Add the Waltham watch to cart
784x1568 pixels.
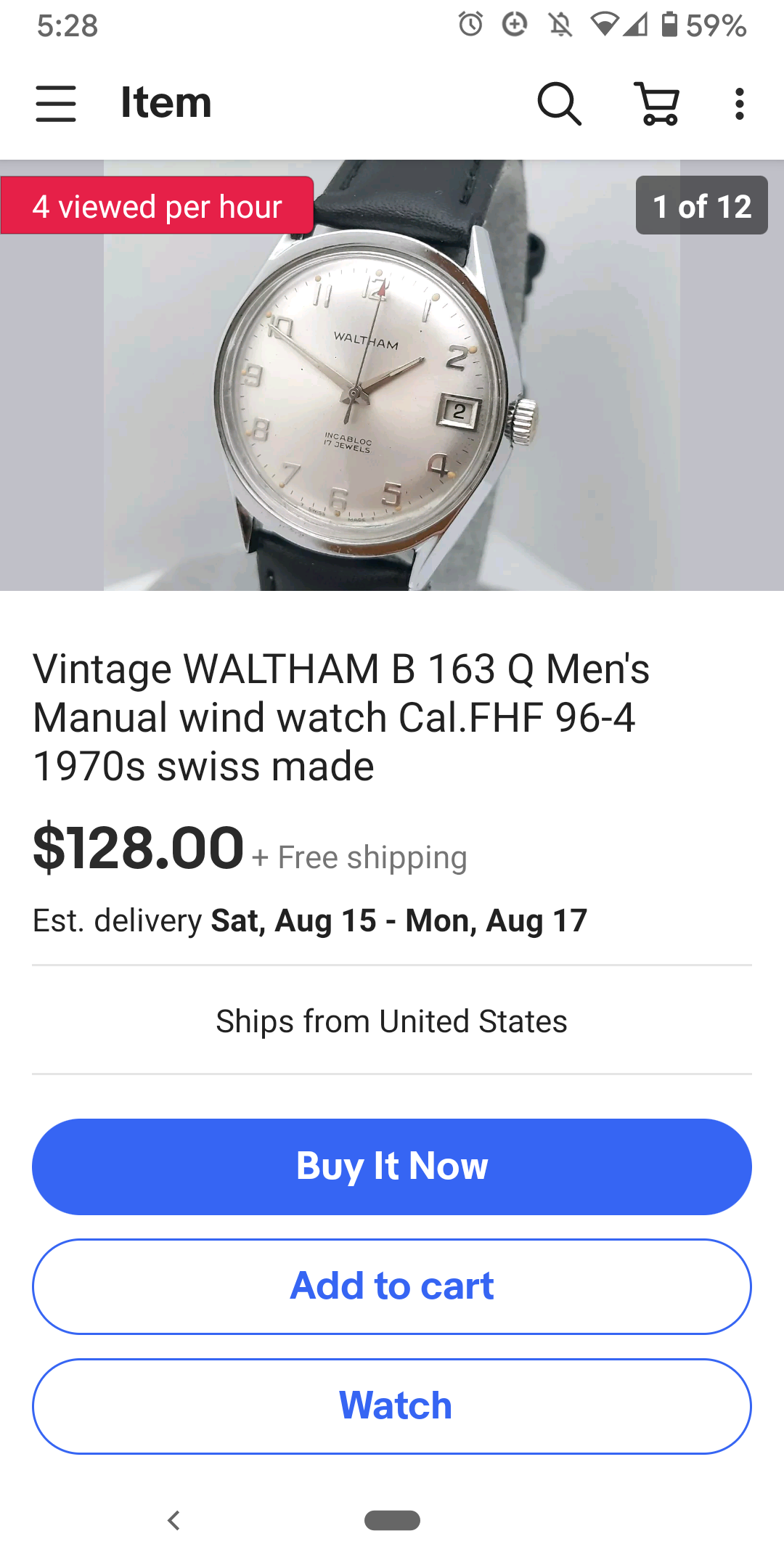pyautogui.click(x=392, y=1286)
